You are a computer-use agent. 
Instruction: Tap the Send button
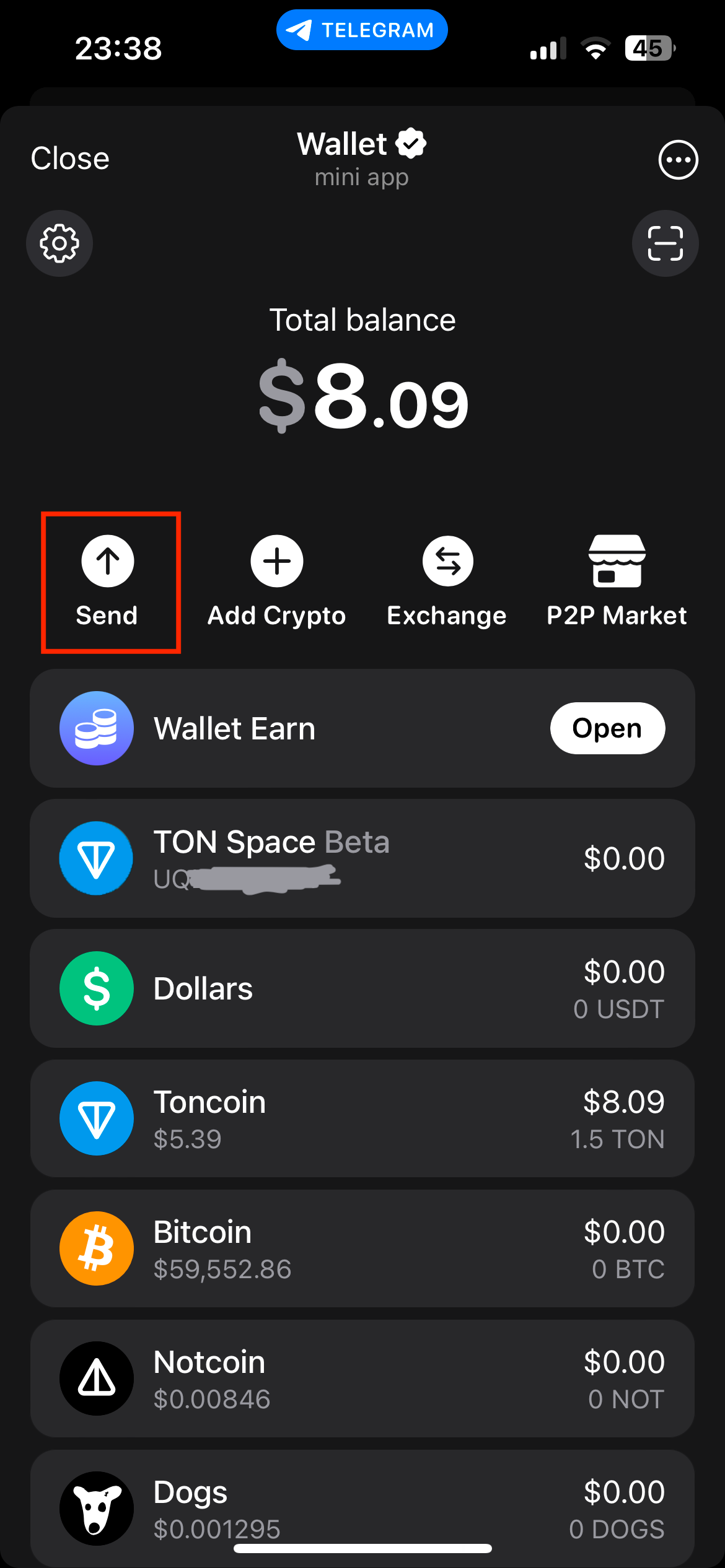pyautogui.click(x=108, y=581)
